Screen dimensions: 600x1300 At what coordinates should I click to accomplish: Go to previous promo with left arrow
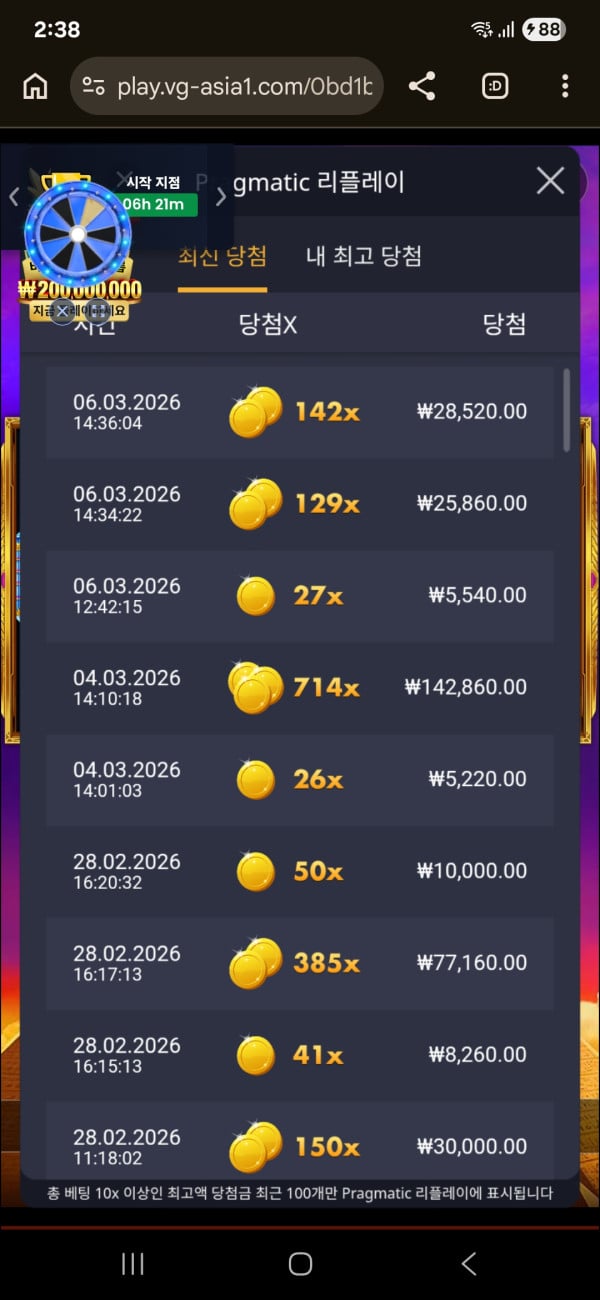tap(14, 197)
